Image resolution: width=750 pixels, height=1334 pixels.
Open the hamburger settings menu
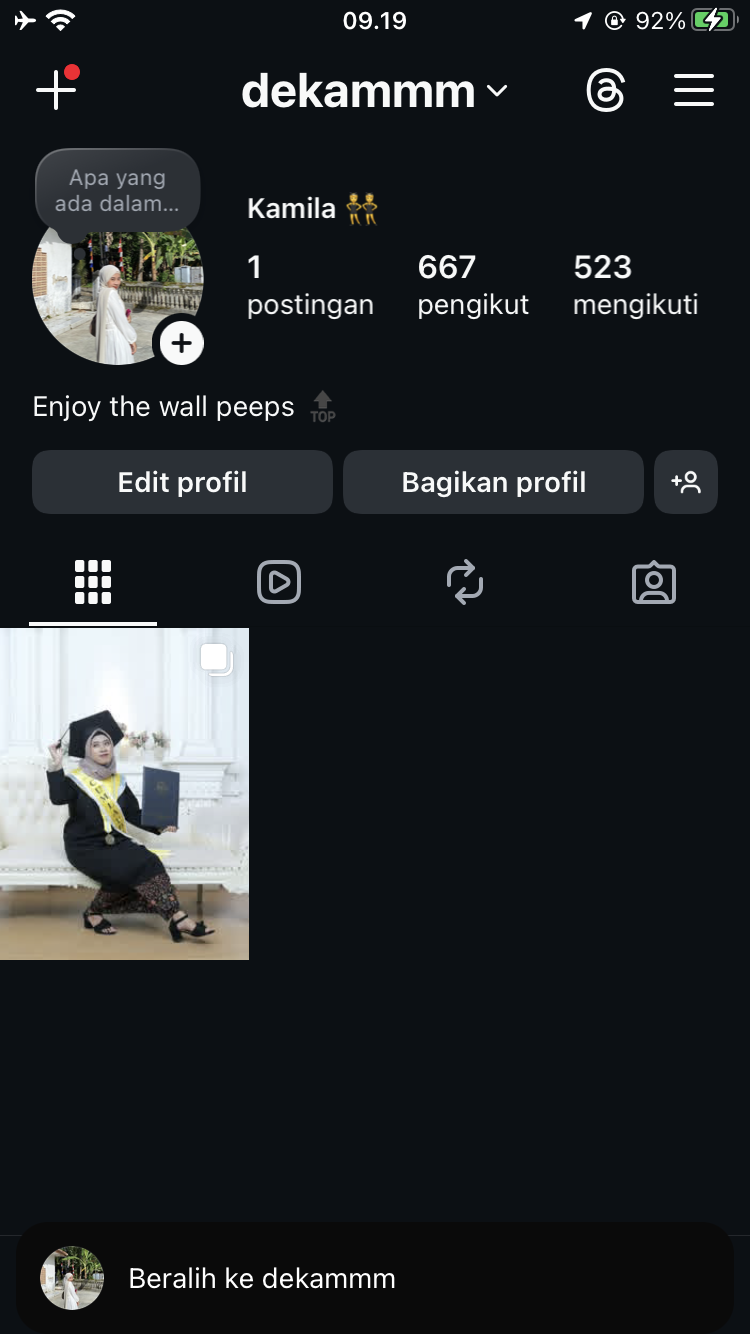coord(693,91)
